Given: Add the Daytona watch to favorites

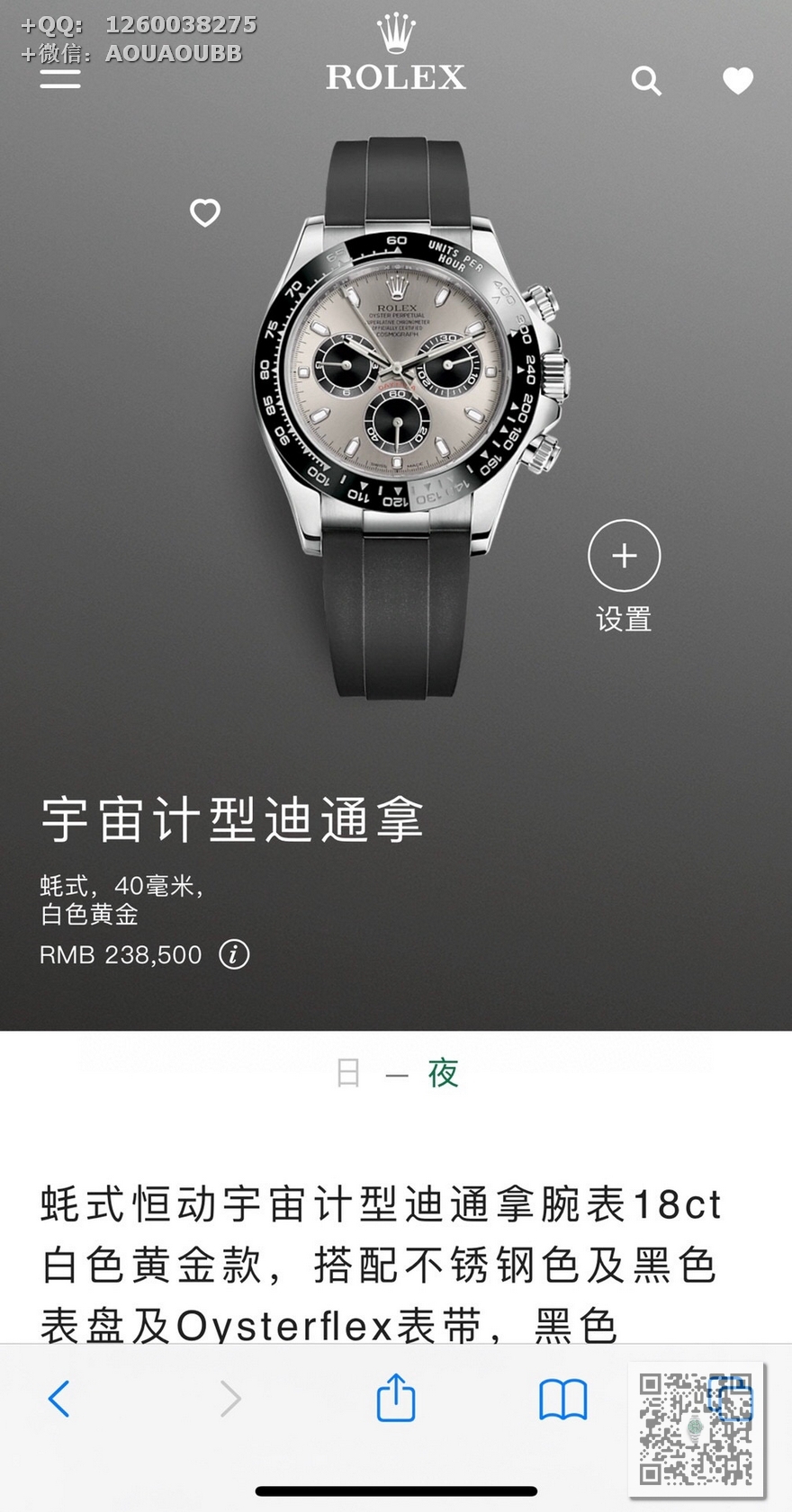Looking at the screenshot, I should click(x=205, y=213).
